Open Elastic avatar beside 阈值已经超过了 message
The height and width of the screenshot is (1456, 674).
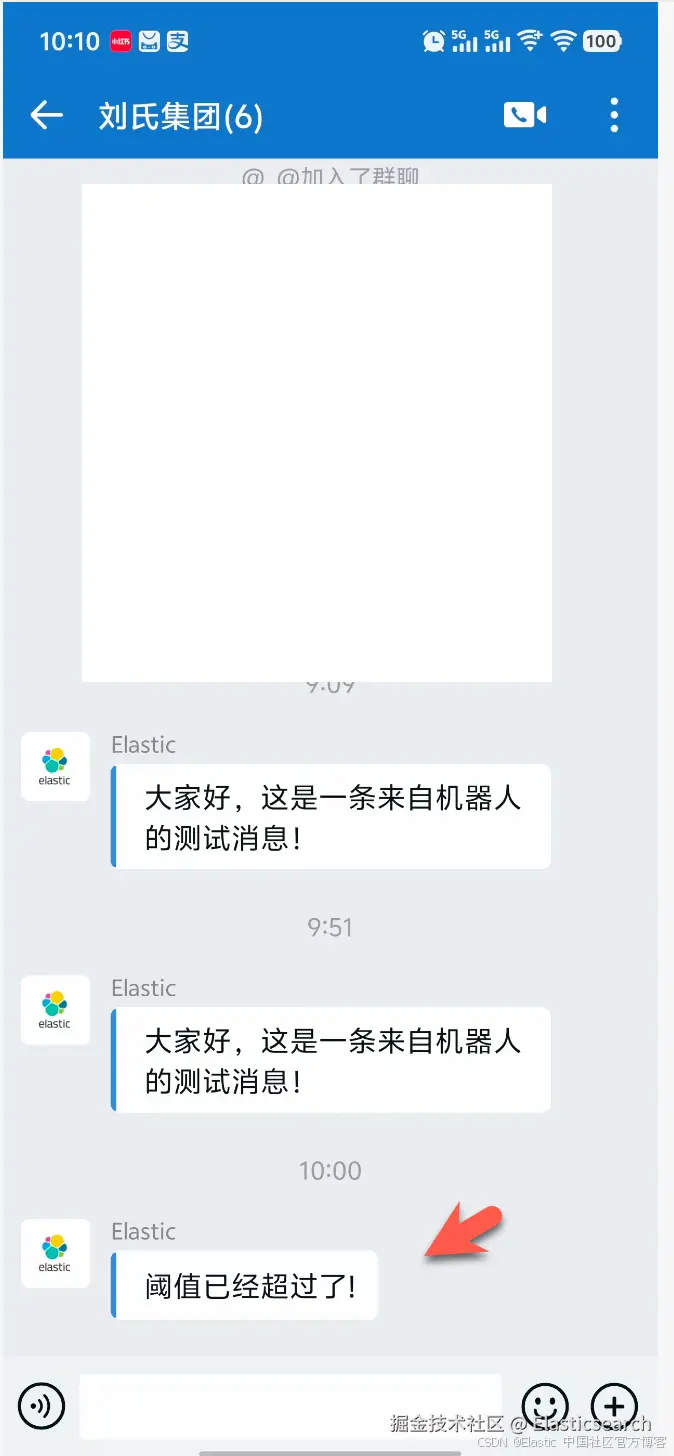pos(56,1253)
